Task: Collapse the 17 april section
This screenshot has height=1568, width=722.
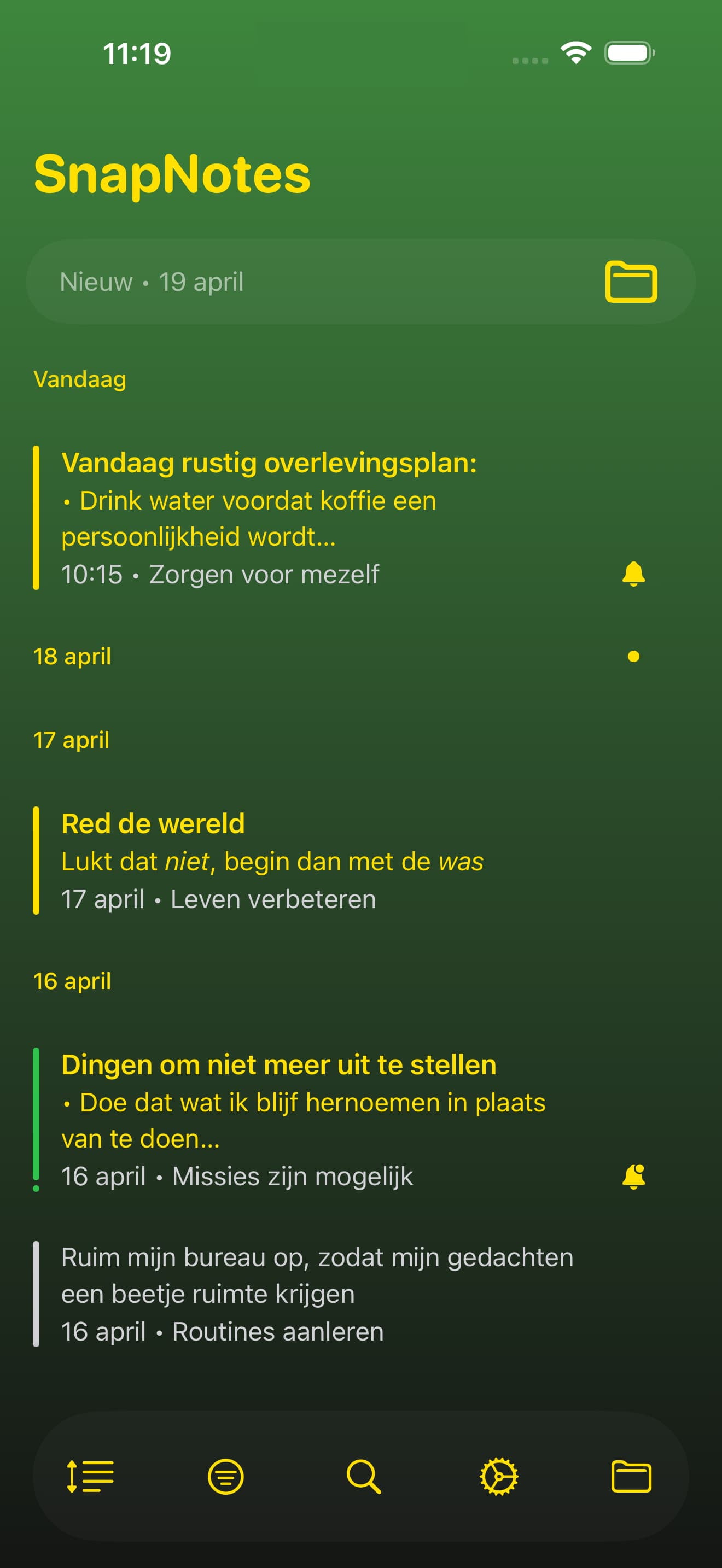Action: coord(72,740)
